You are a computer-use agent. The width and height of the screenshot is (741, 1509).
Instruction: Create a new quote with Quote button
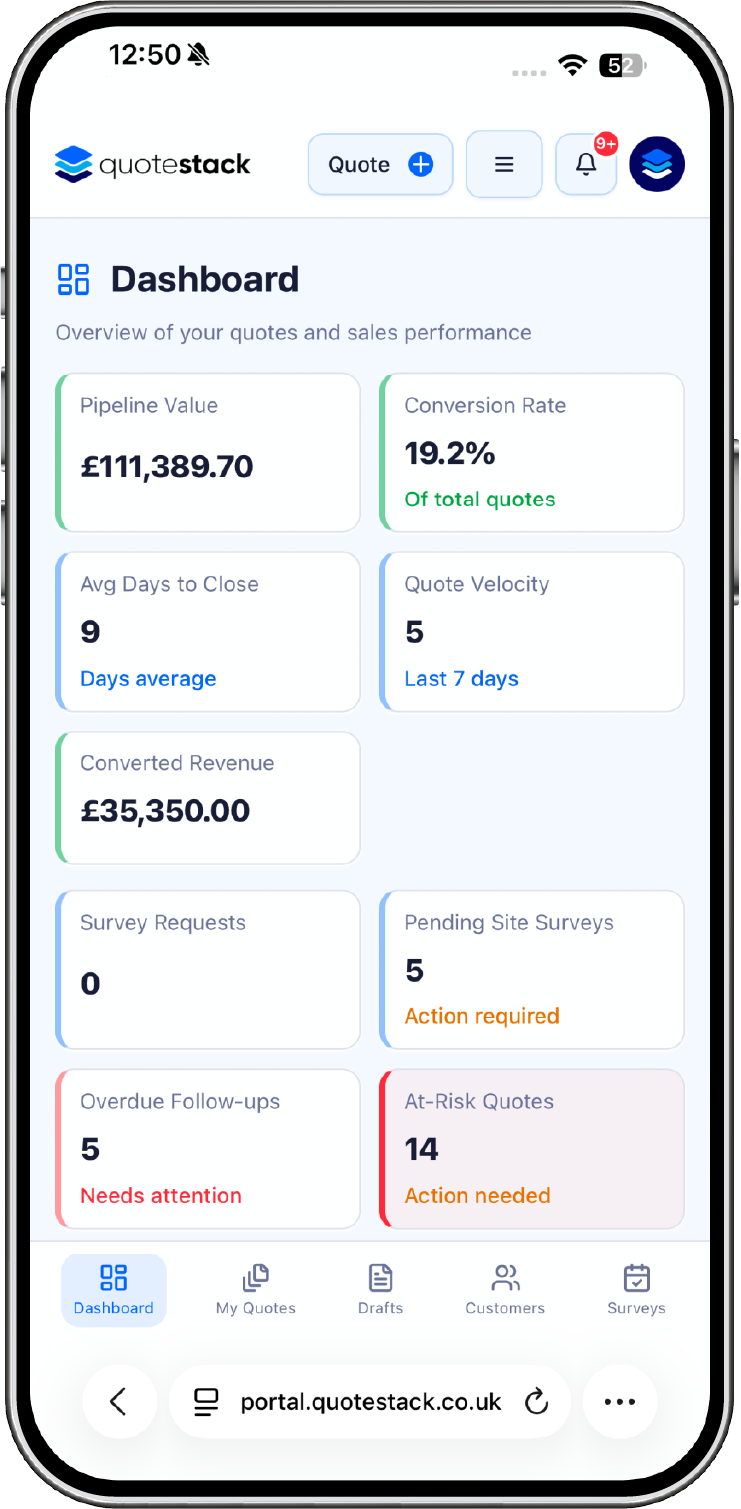coord(380,165)
